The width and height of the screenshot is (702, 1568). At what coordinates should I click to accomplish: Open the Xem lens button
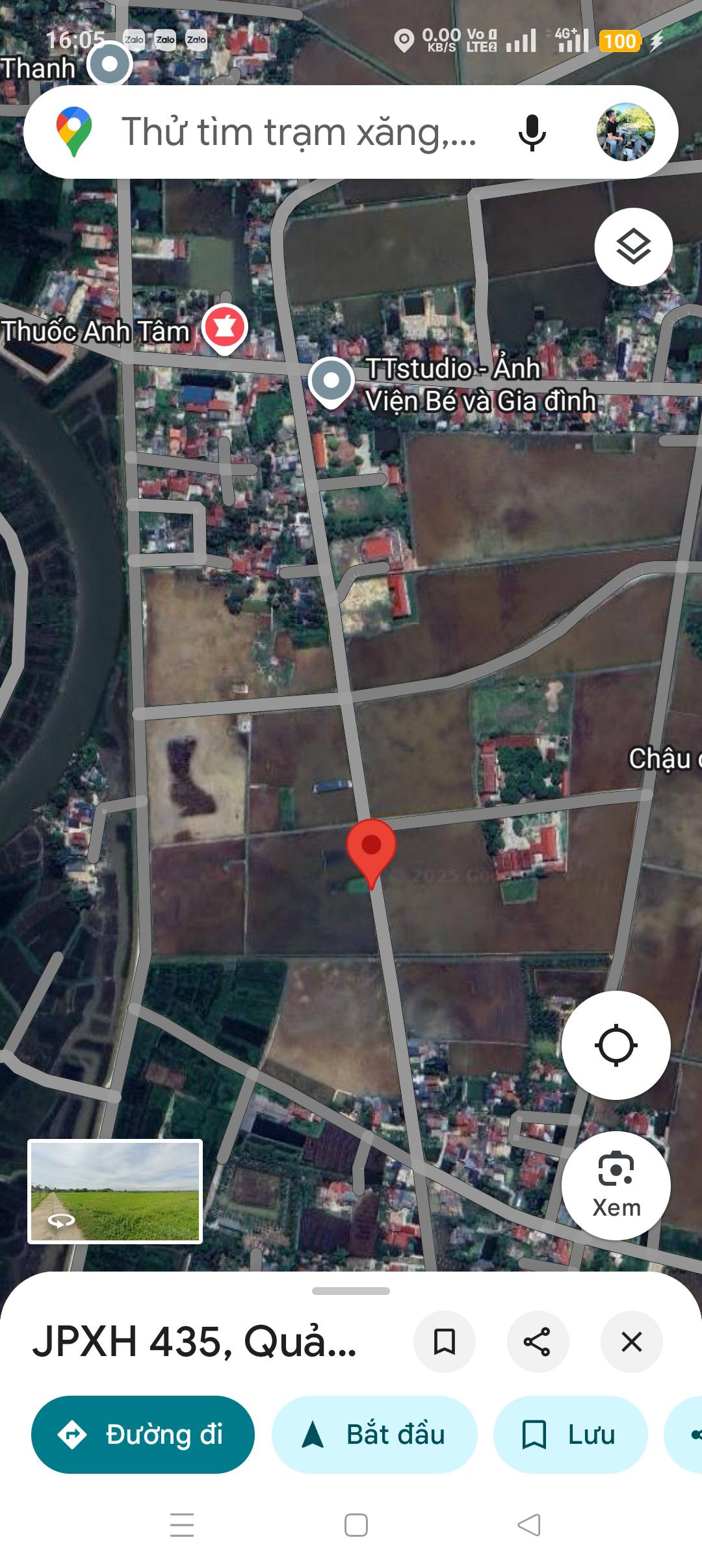tap(616, 1186)
